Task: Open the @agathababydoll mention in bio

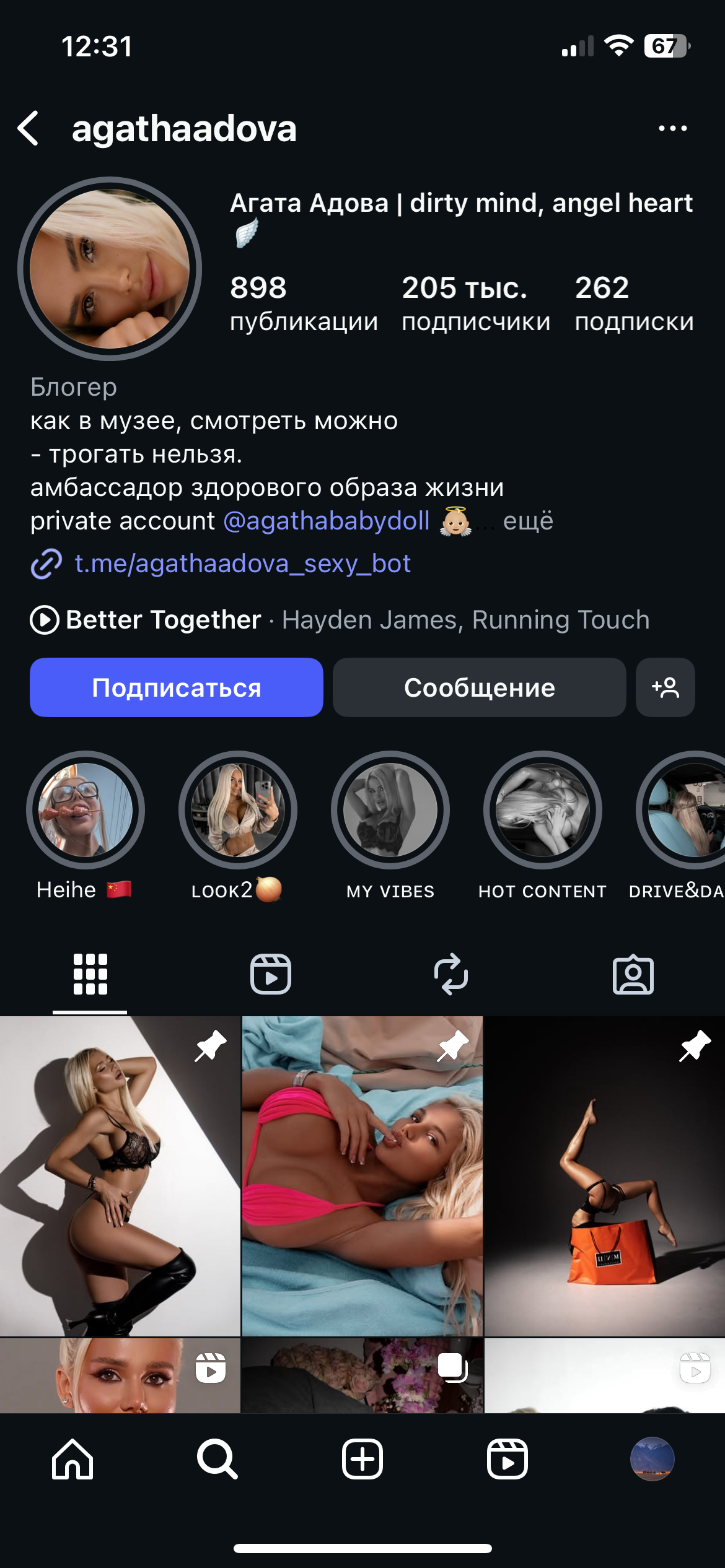Action: click(x=326, y=521)
